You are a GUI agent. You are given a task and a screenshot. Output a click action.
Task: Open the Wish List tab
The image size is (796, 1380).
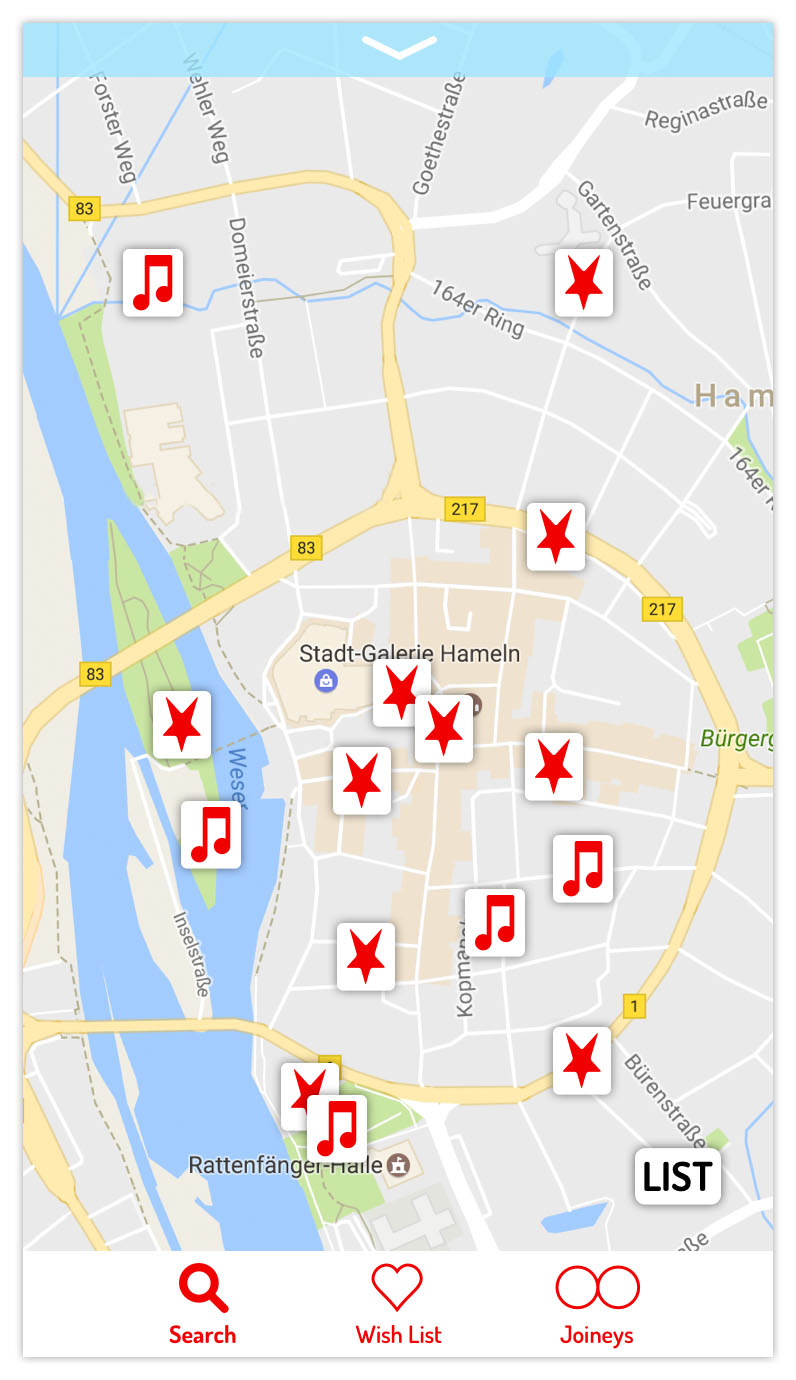398,1306
